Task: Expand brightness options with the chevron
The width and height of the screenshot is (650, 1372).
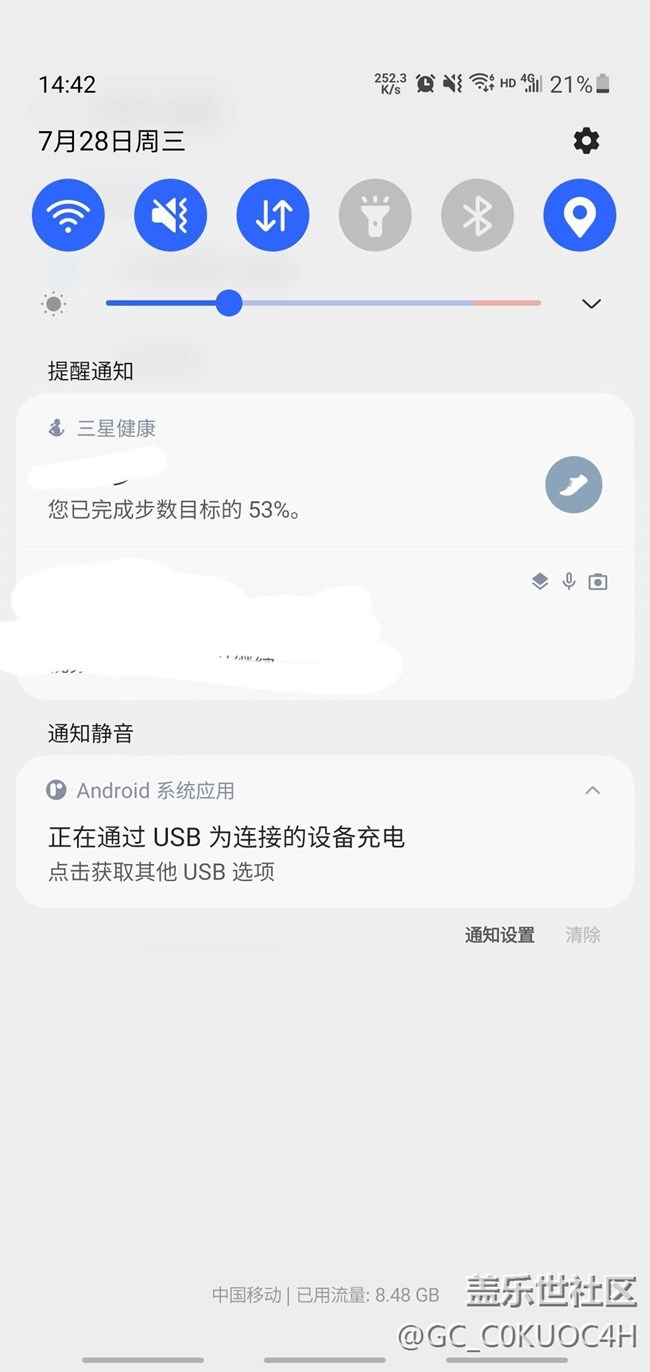Action: coord(592,303)
